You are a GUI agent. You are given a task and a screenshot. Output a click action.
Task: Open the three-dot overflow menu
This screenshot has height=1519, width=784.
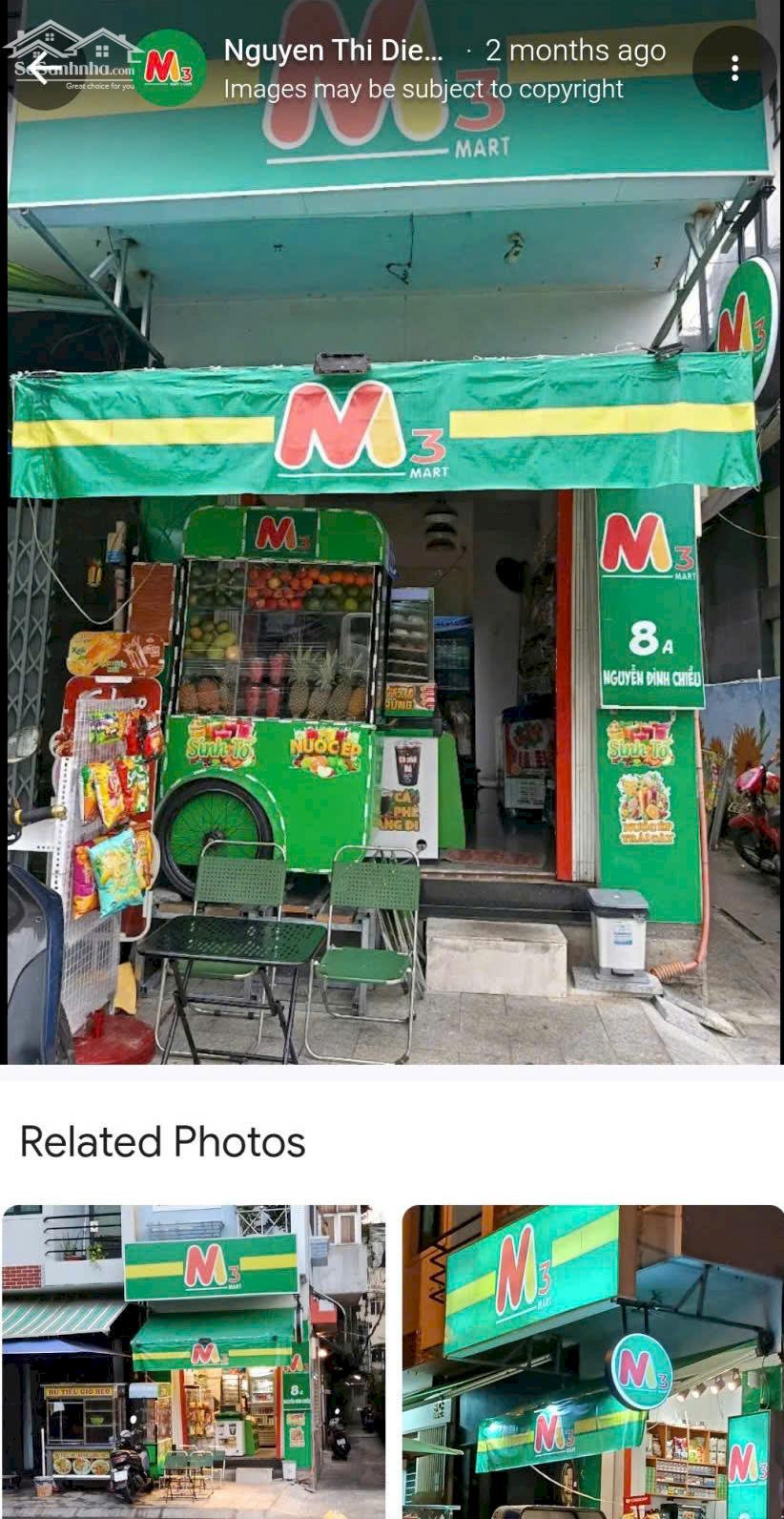pyautogui.click(x=733, y=69)
